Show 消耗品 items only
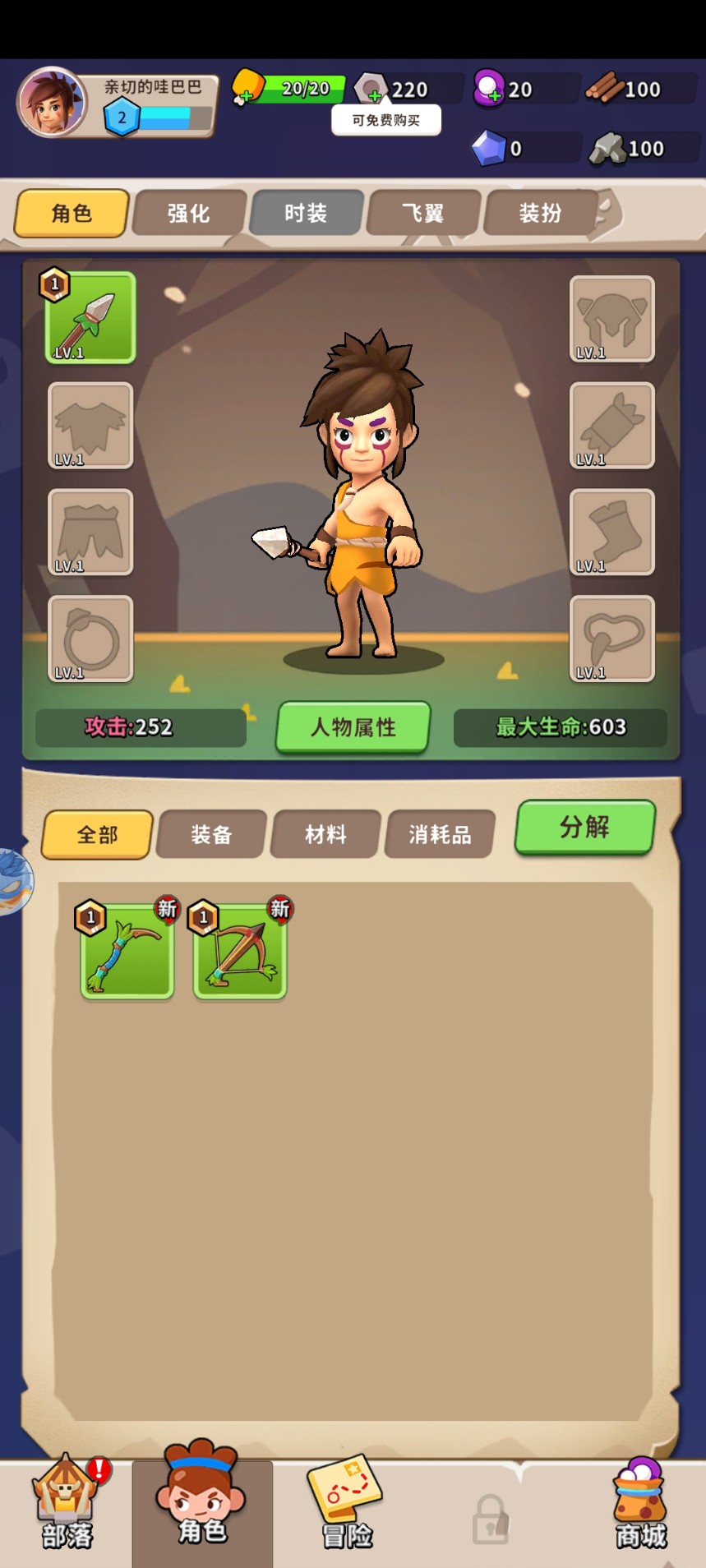Image resolution: width=706 pixels, height=1568 pixels. click(x=440, y=835)
